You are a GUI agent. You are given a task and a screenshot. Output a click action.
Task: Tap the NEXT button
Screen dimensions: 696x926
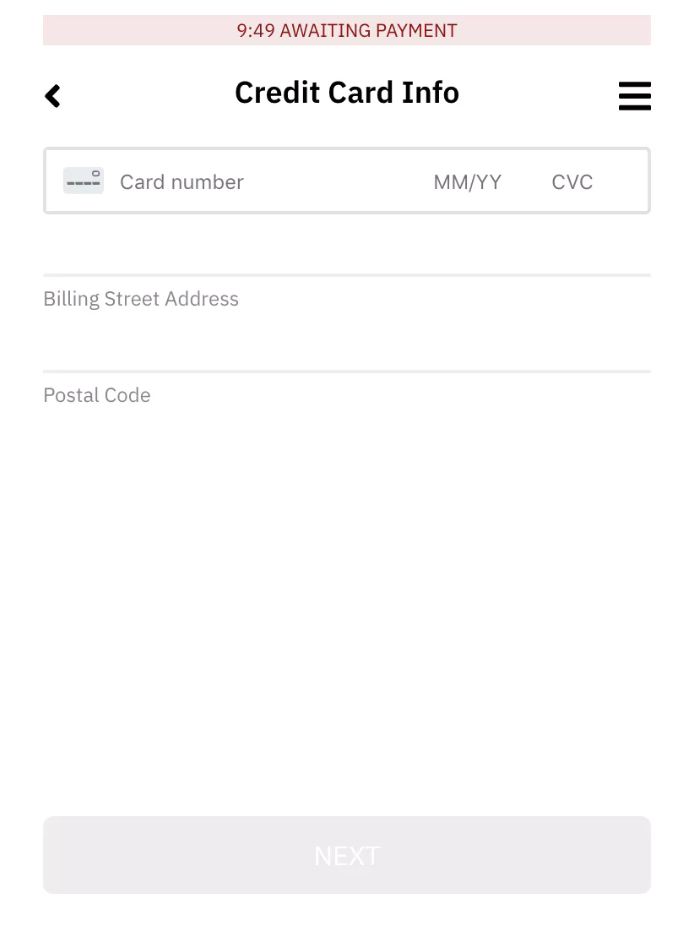tap(346, 855)
